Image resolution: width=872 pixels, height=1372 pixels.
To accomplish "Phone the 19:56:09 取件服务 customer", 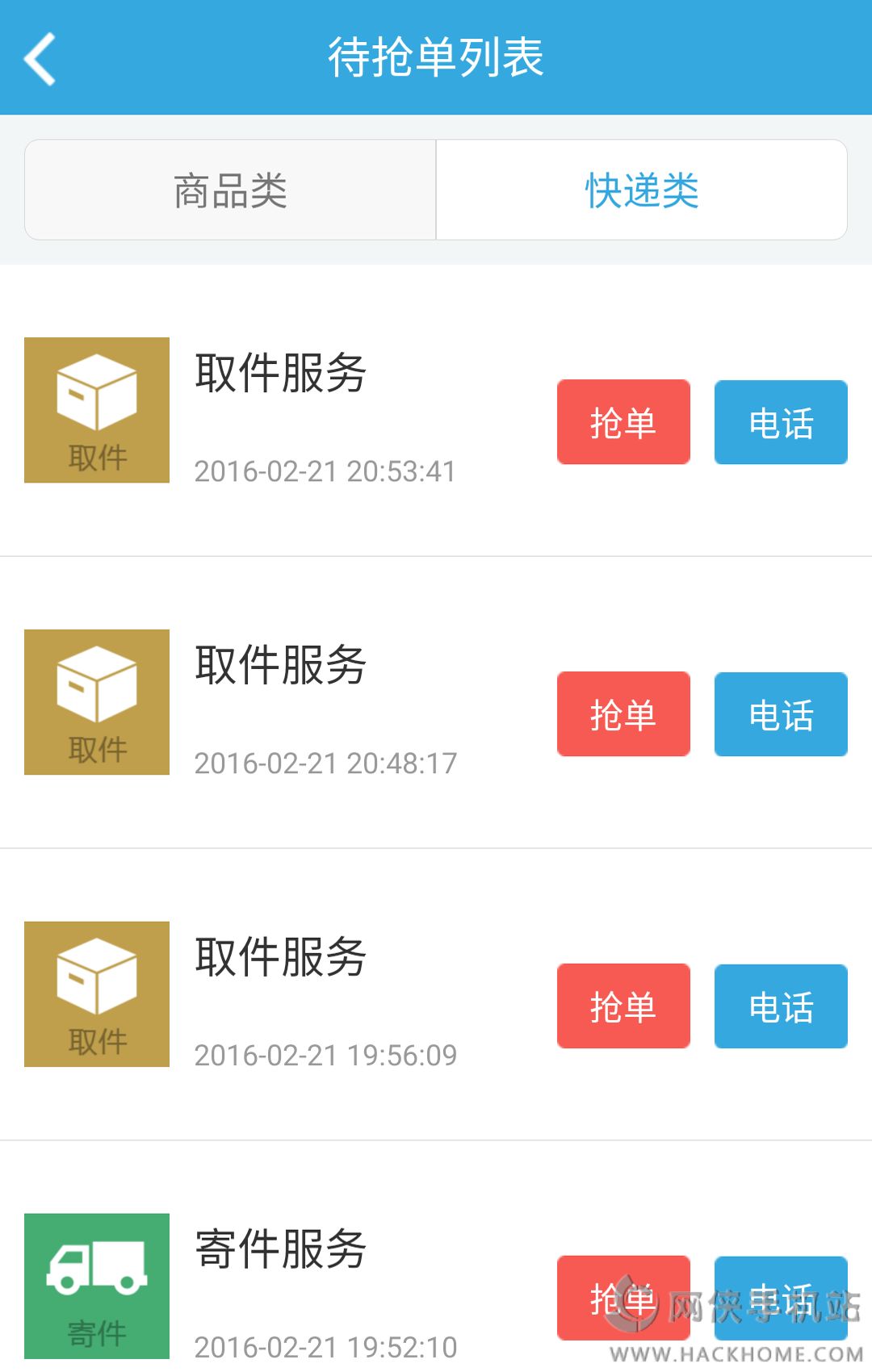I will (x=781, y=1006).
